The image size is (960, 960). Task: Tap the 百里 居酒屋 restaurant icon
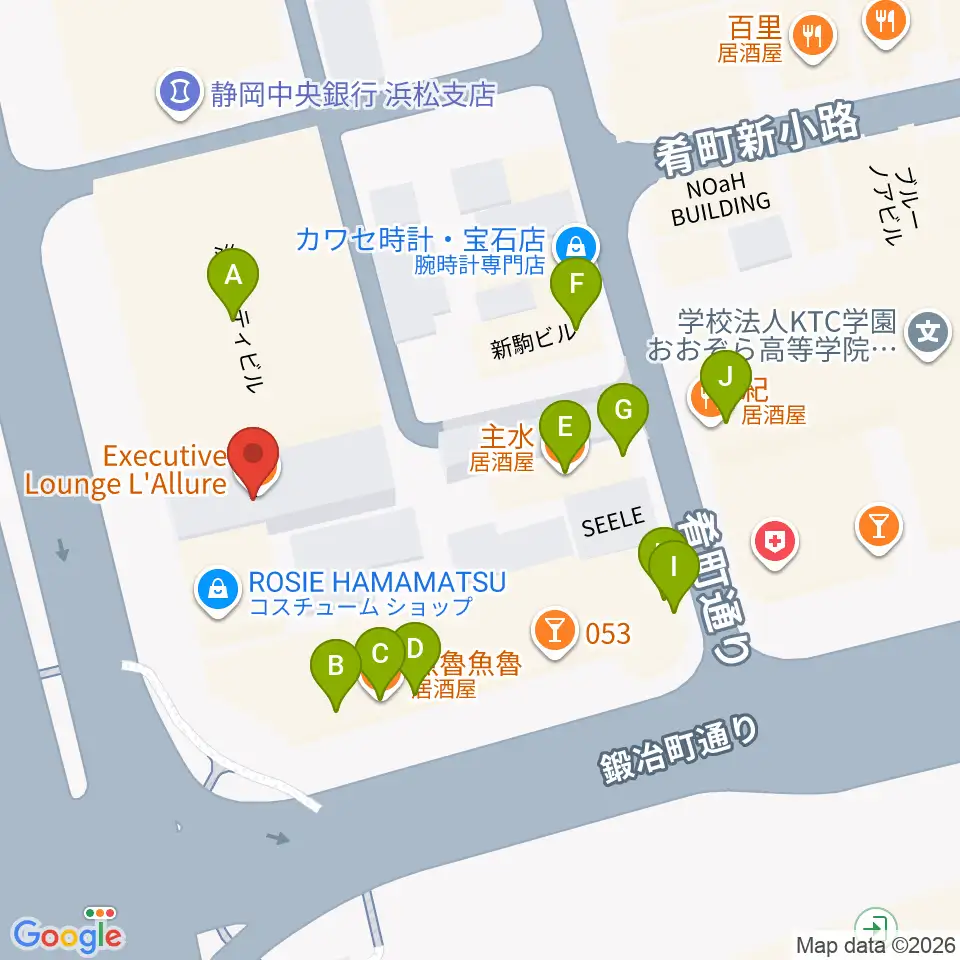tap(812, 37)
